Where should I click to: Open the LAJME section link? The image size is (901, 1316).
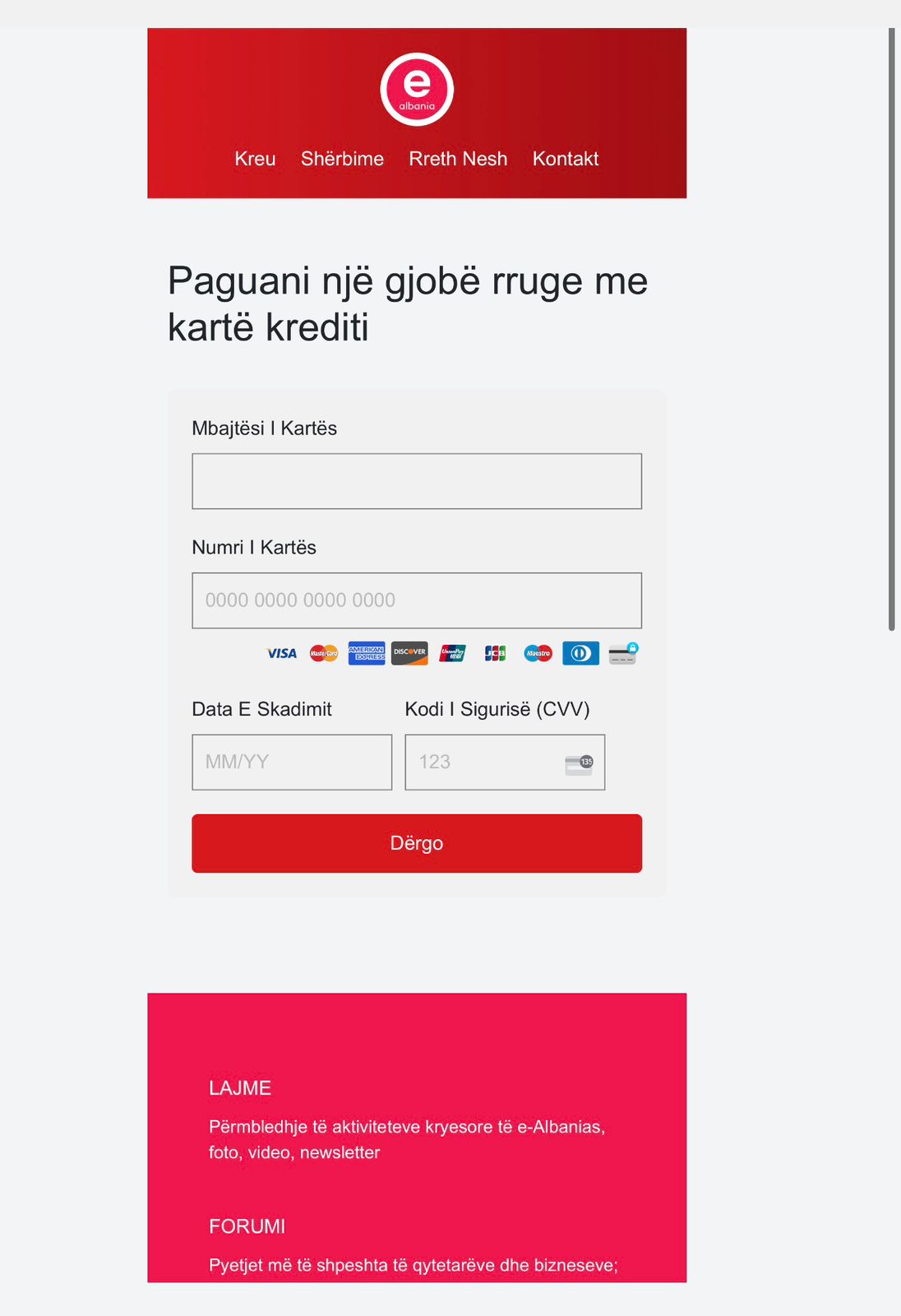239,1087
